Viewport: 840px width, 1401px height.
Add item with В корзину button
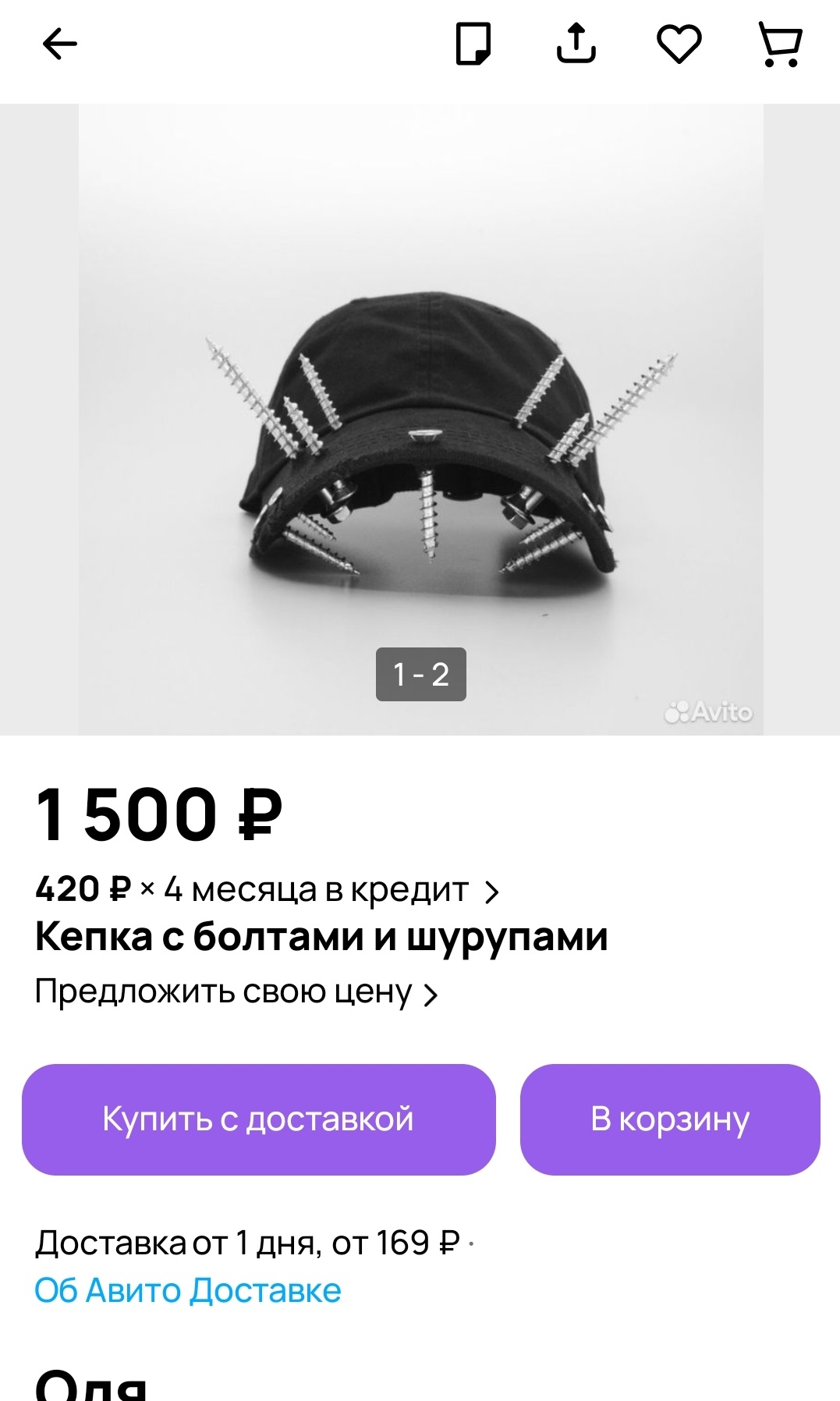tap(670, 1119)
